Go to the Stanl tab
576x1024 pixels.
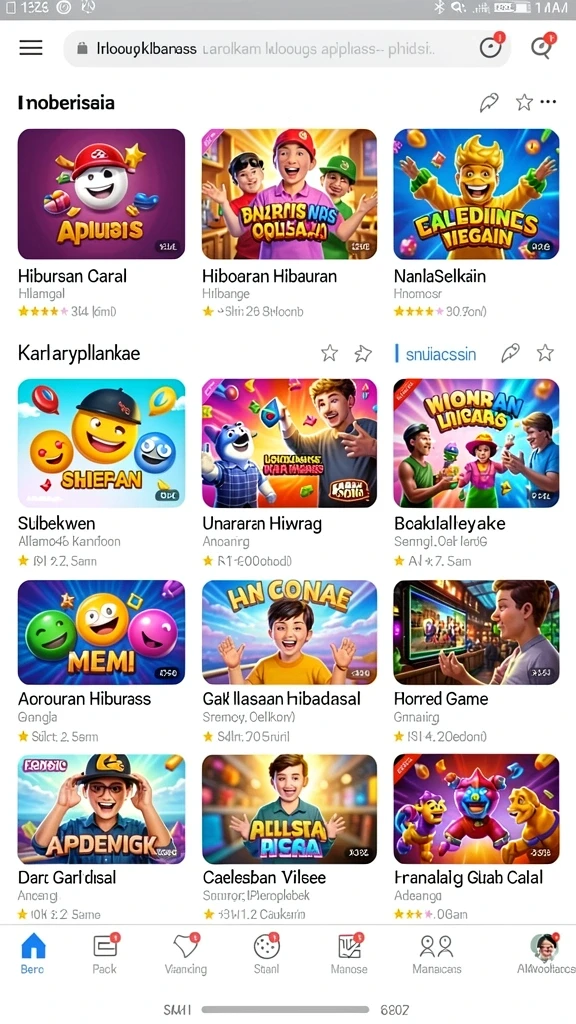click(266, 953)
